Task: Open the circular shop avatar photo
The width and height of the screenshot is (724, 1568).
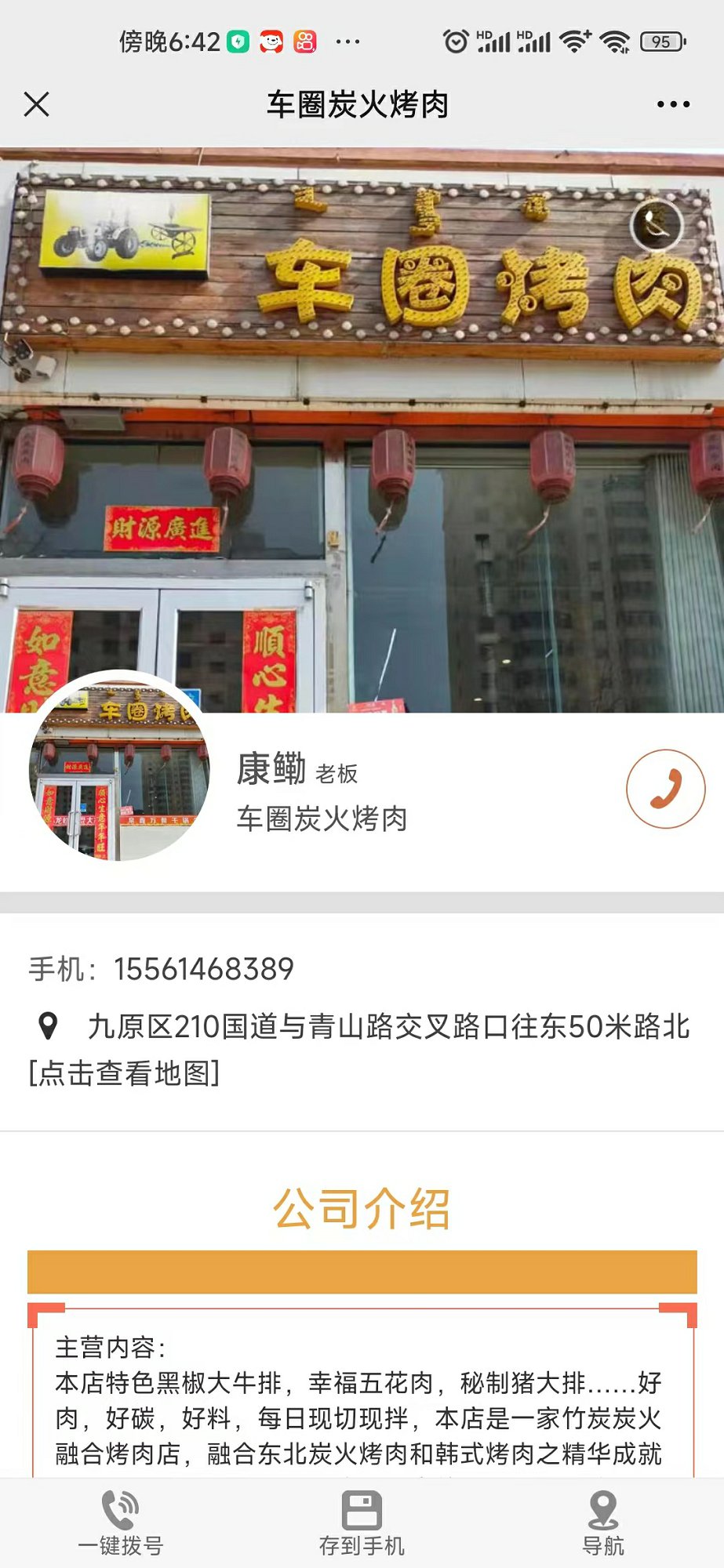Action: [x=119, y=768]
